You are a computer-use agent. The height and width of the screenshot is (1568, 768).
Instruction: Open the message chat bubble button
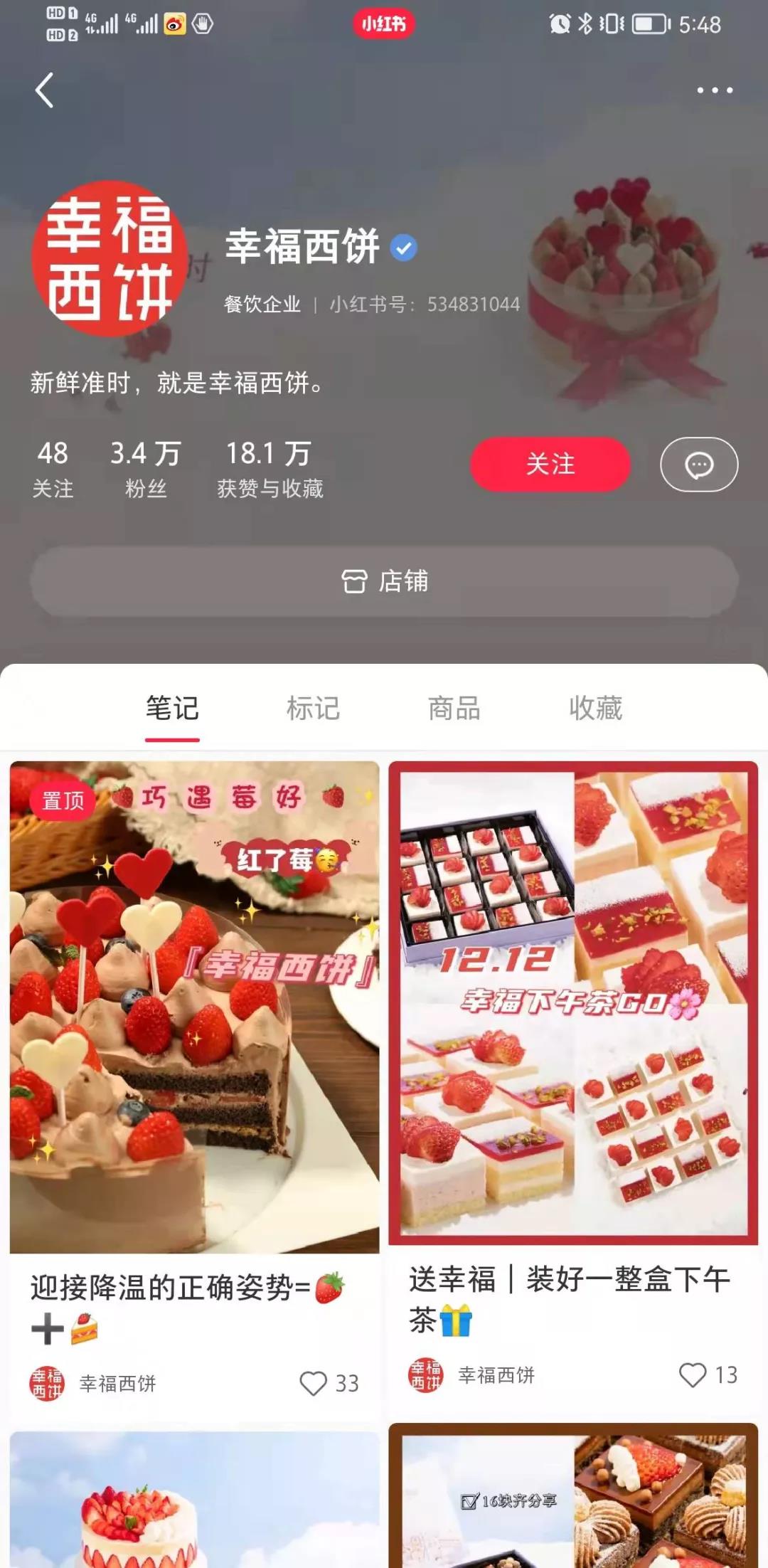(x=698, y=465)
